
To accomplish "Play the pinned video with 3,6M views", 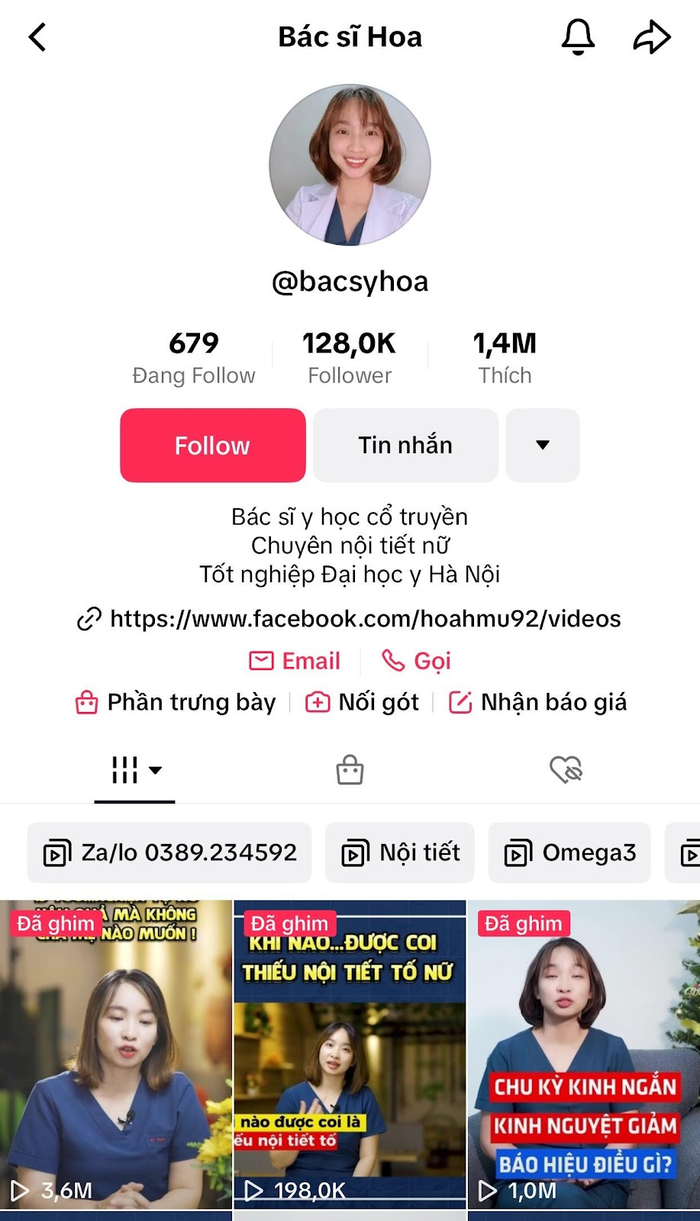I will [x=115, y=1050].
